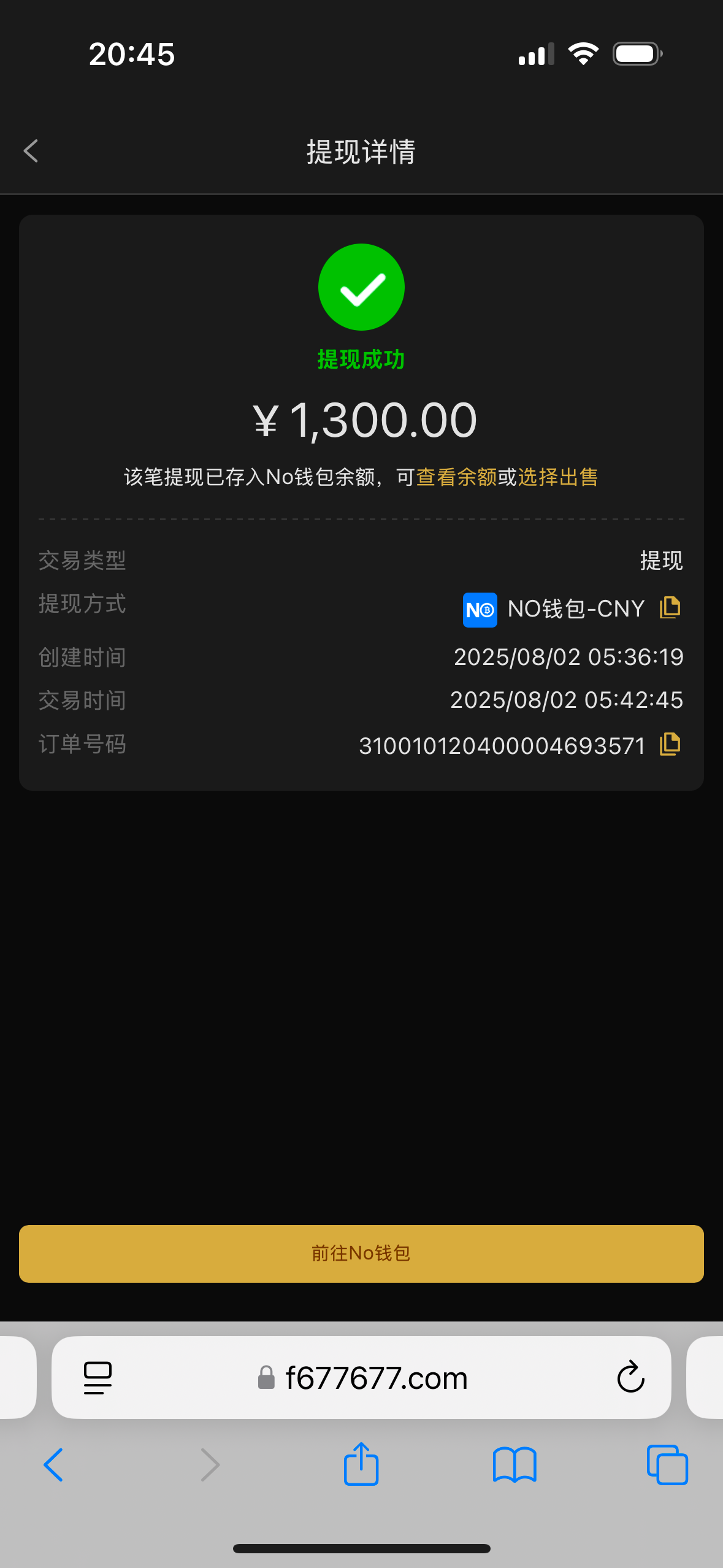
Task: Tap Safari's Reader view icon in address bar
Action: (x=96, y=1377)
